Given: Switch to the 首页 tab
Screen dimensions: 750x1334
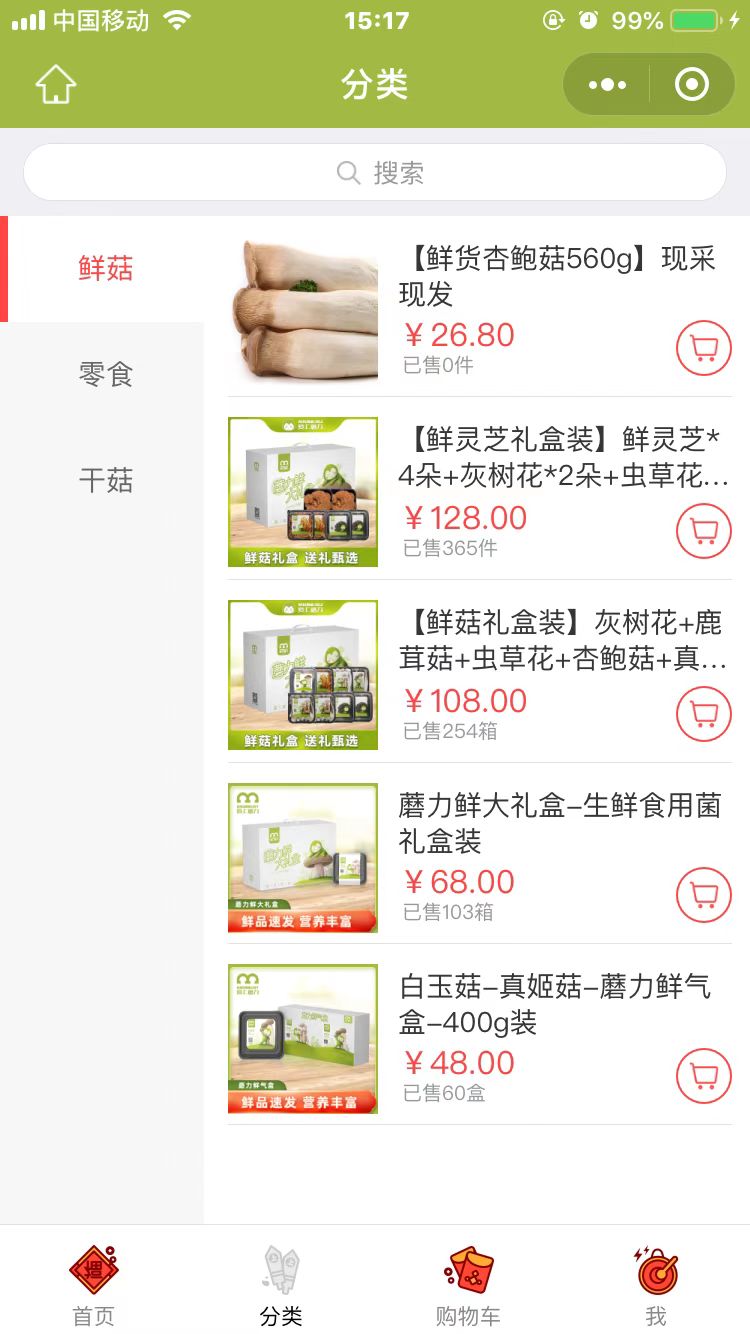Looking at the screenshot, I should [x=94, y=1284].
